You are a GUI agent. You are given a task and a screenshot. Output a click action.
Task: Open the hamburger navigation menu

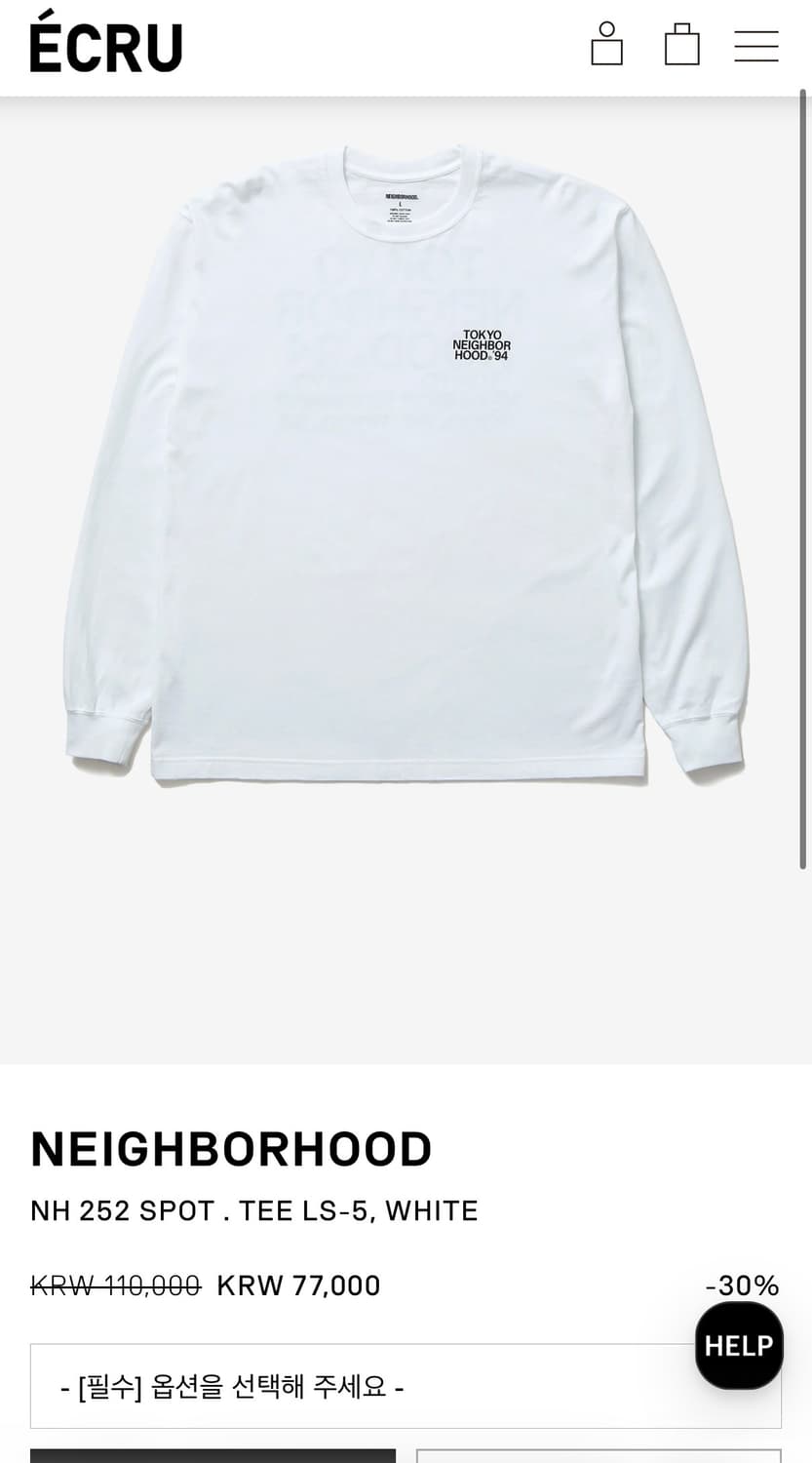(x=756, y=44)
